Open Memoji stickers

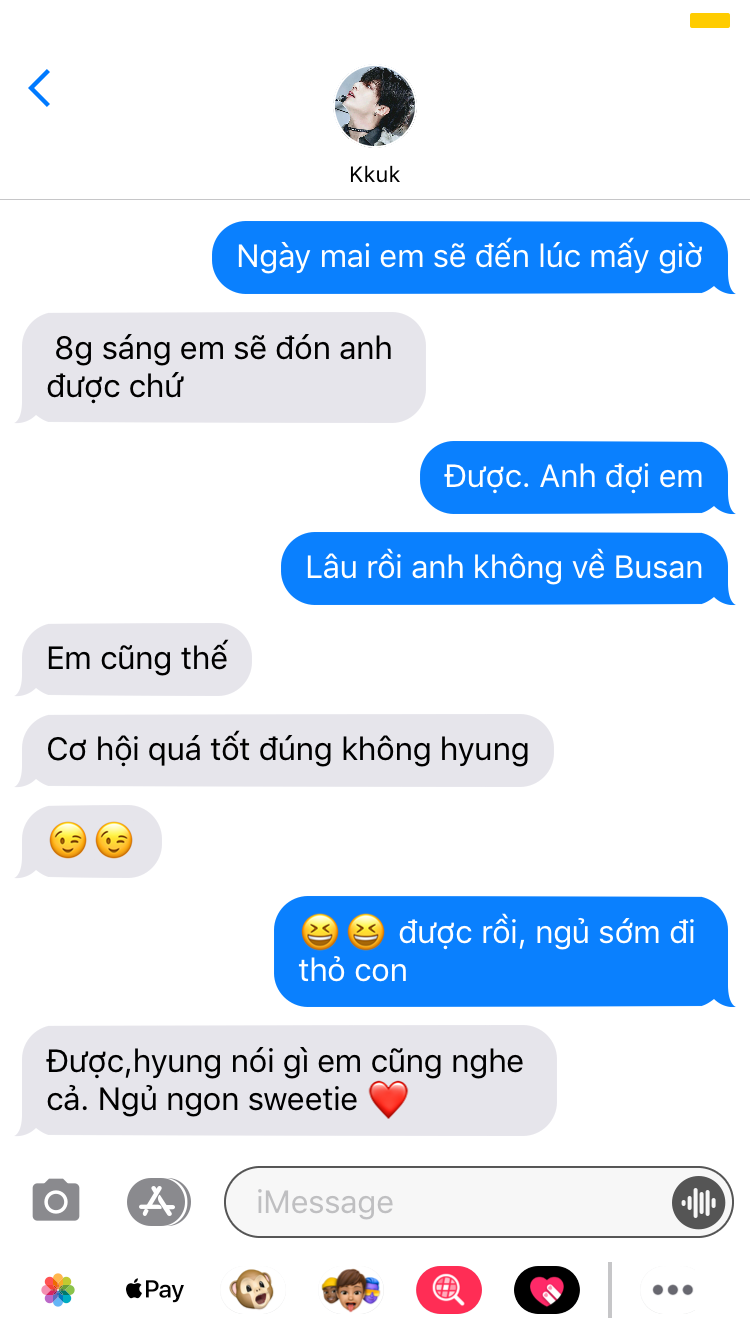[x=350, y=1290]
